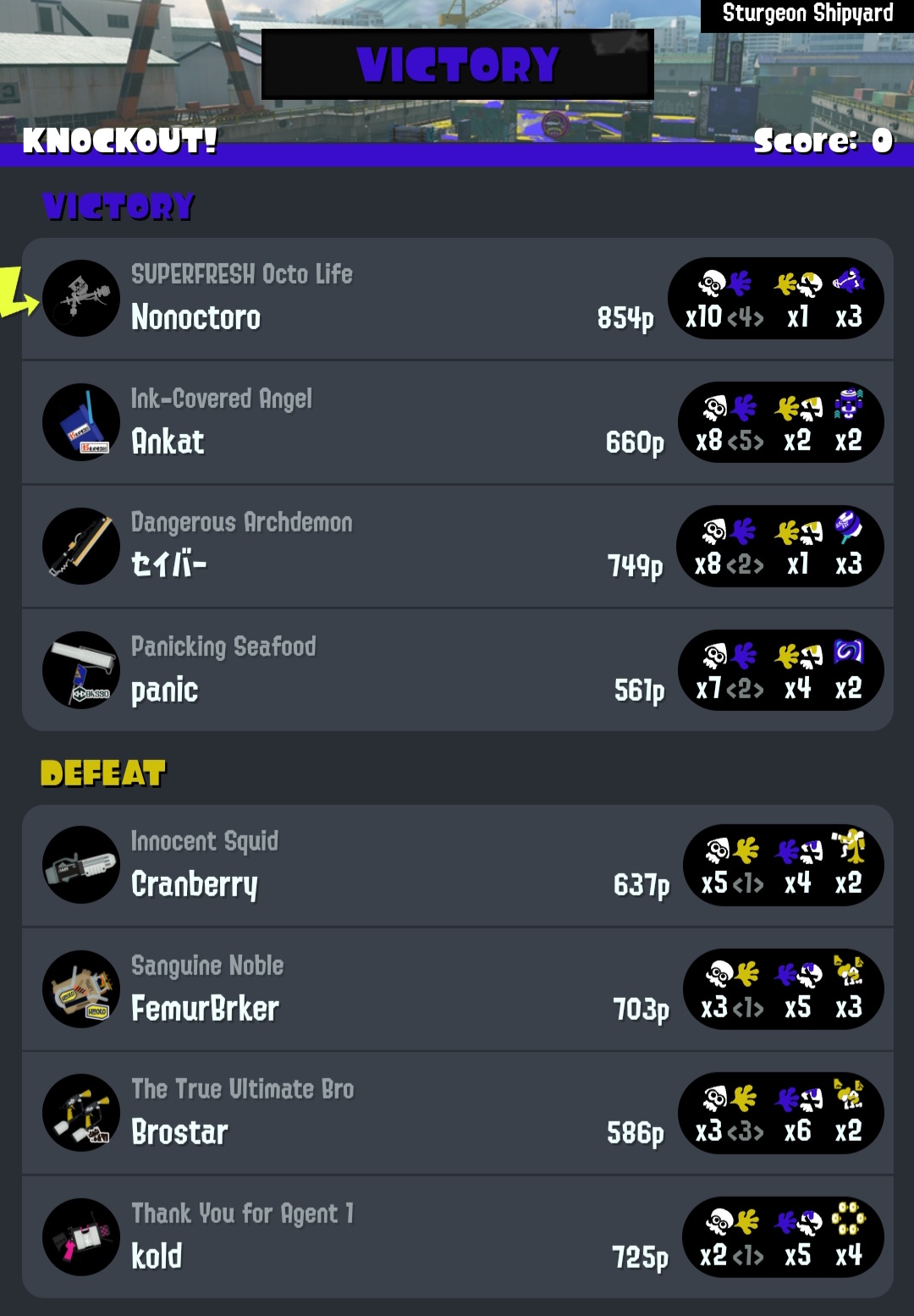Open FemurBrker's player details
The height and width of the screenshot is (1316, 914).
tap(457, 988)
